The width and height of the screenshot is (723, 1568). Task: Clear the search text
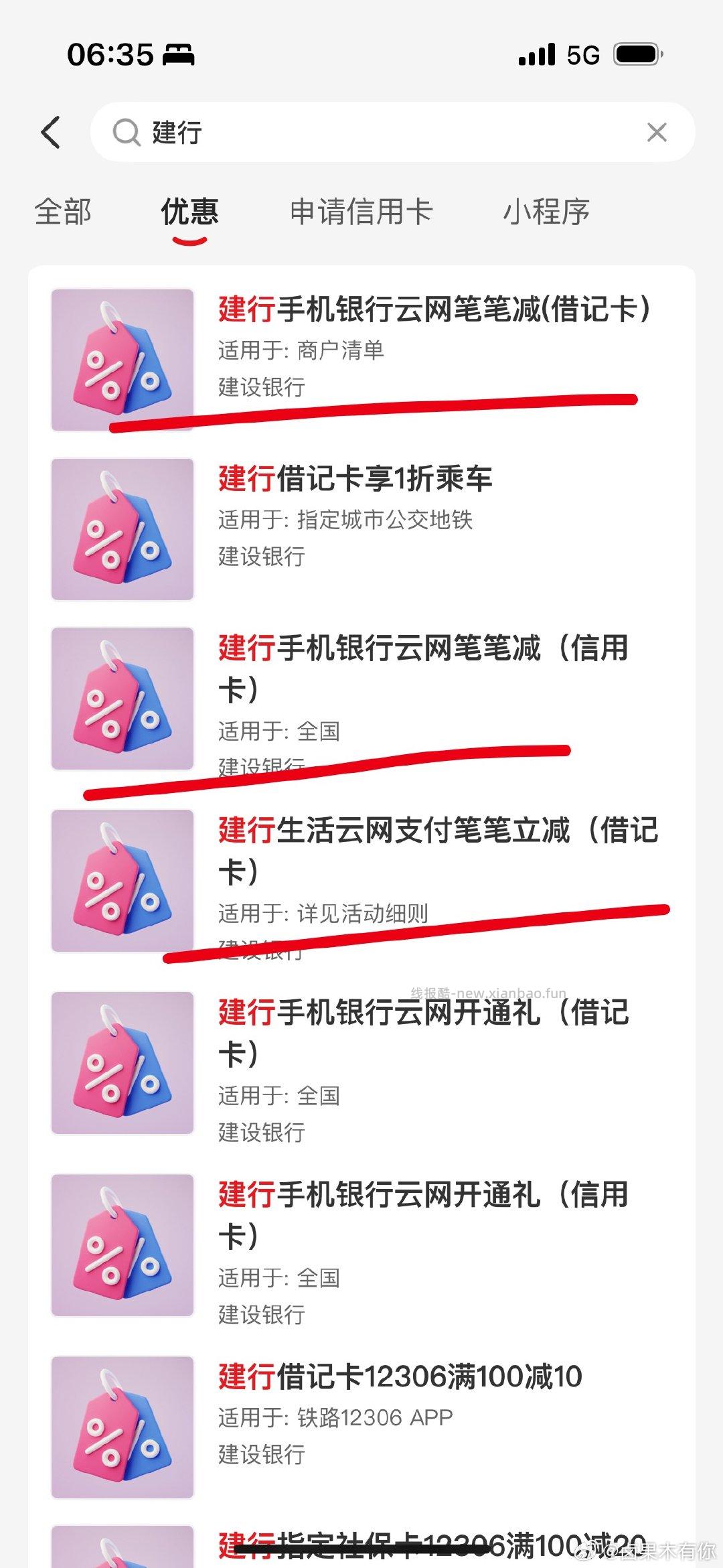click(x=657, y=133)
